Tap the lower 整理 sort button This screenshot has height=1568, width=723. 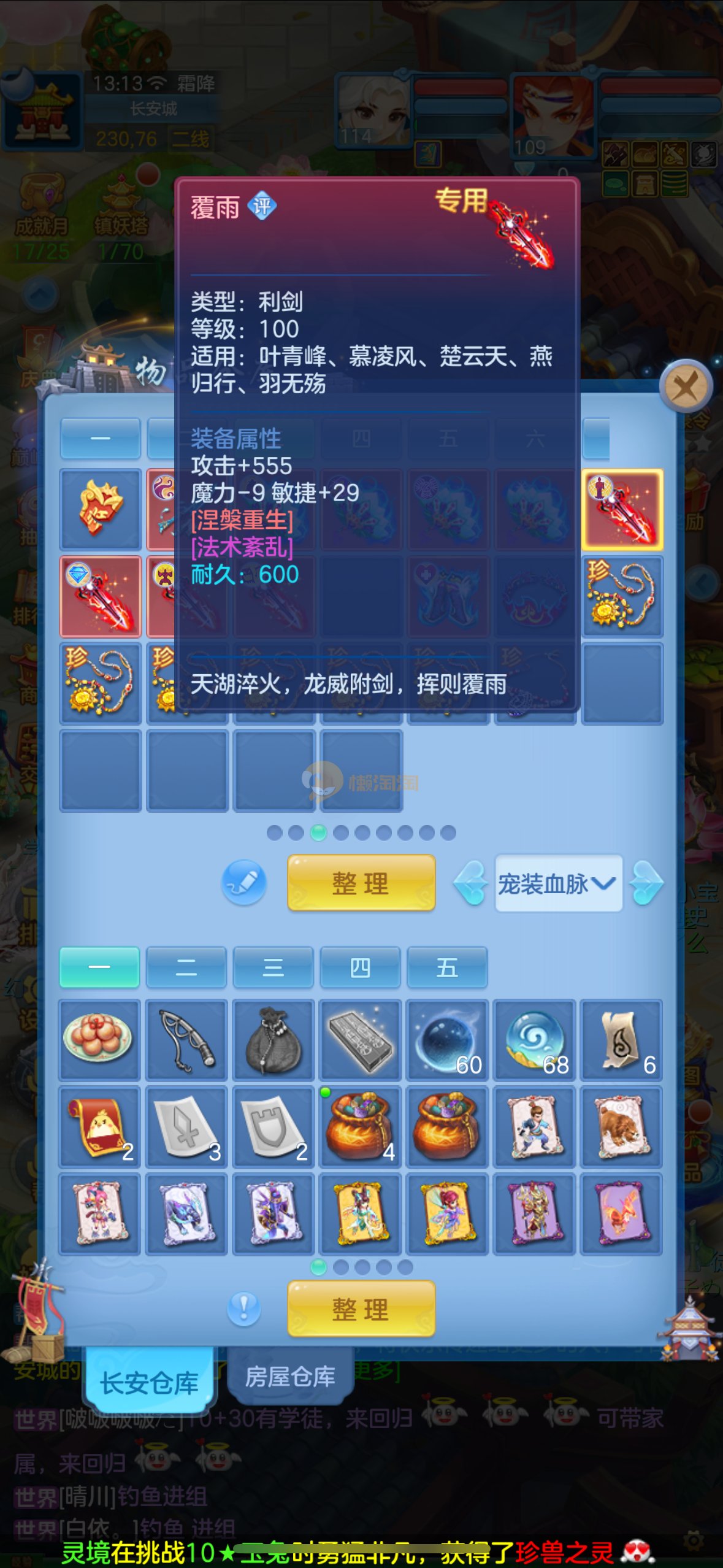(x=361, y=1309)
